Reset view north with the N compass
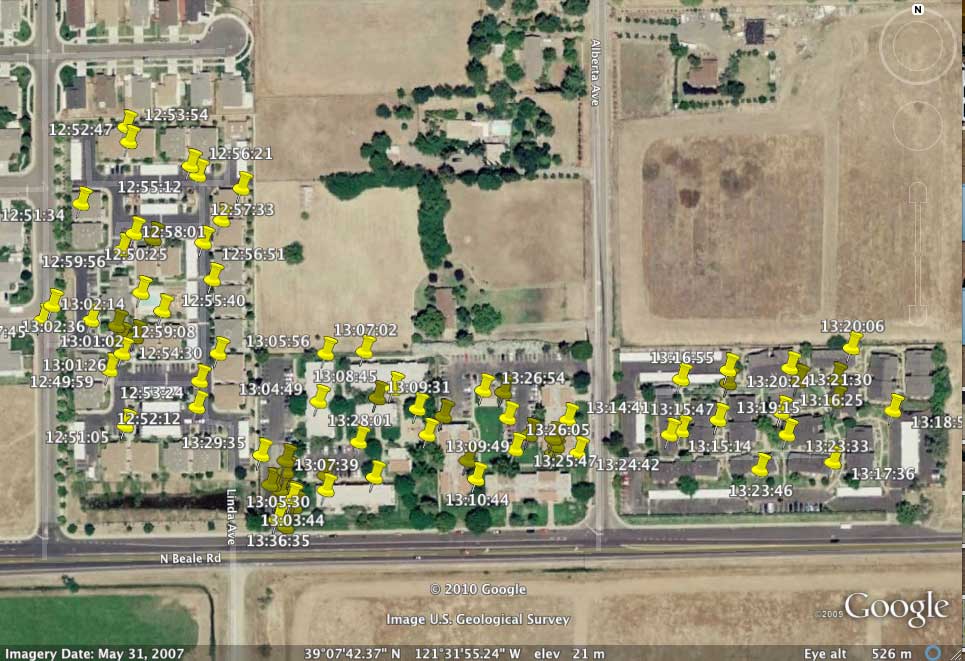The image size is (965, 661). (x=917, y=10)
